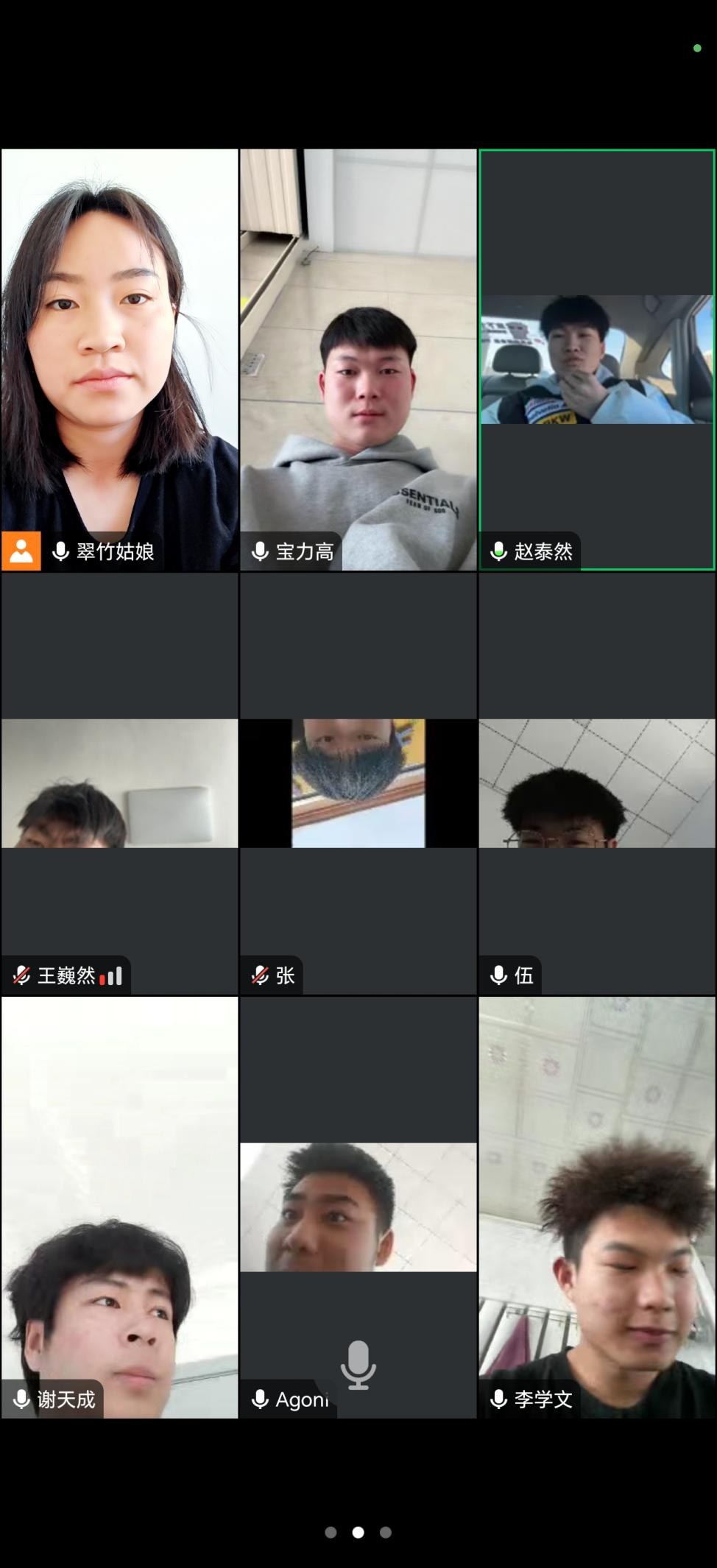Select 谢天成's video tile
This screenshot has width=717, height=1568.
click(119, 1207)
